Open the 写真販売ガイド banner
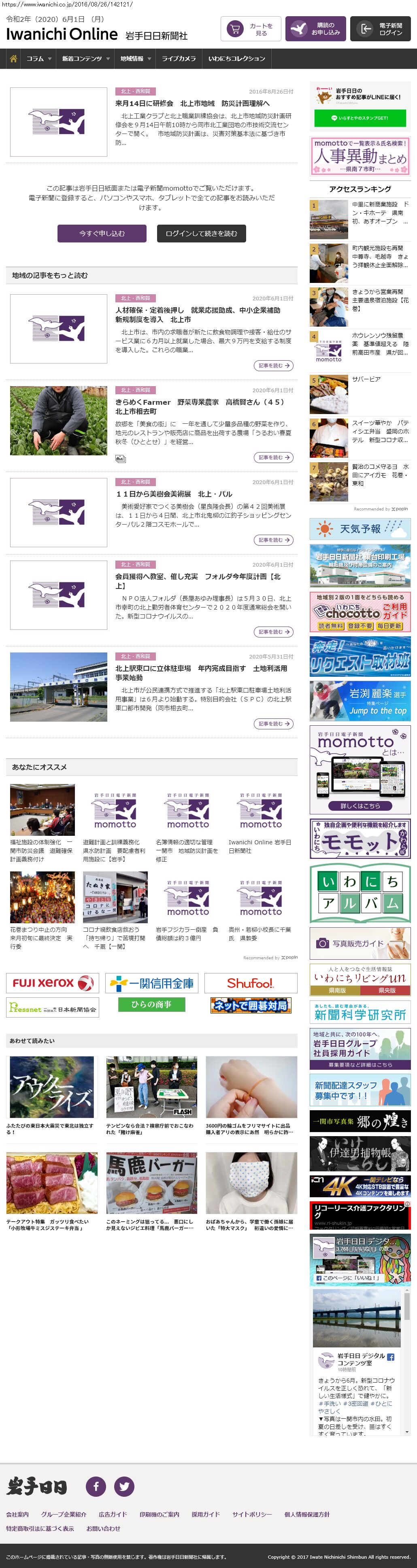 (360, 943)
